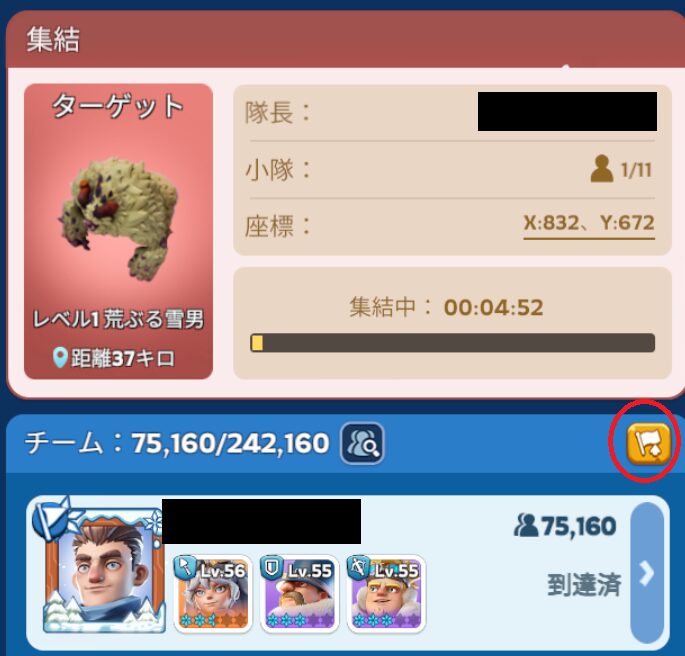
Task: Expand the 75,160 troop member arrow
Action: coord(647,572)
